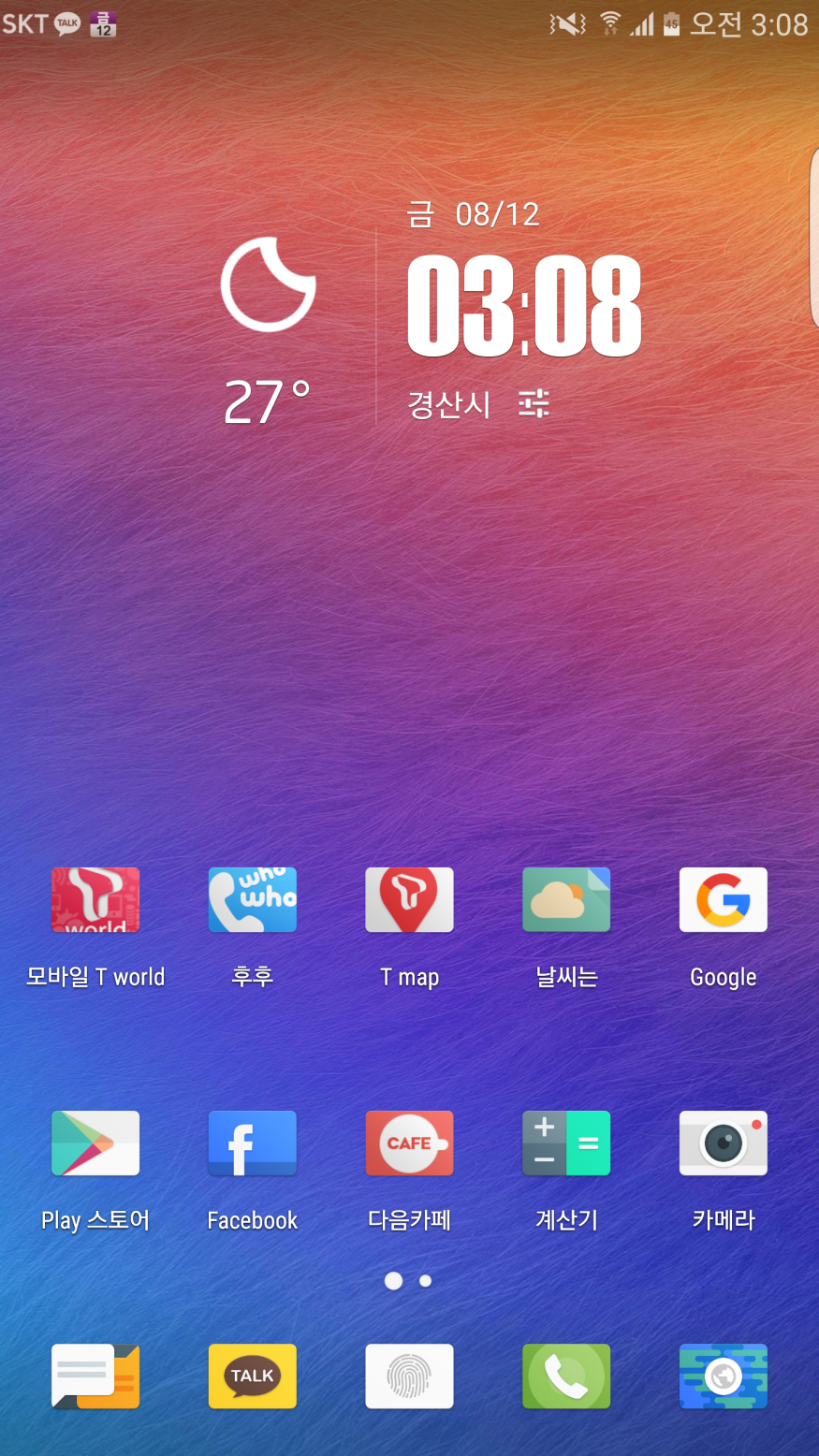
Task: Open weather widget settings next to 경산시
Action: [534, 404]
